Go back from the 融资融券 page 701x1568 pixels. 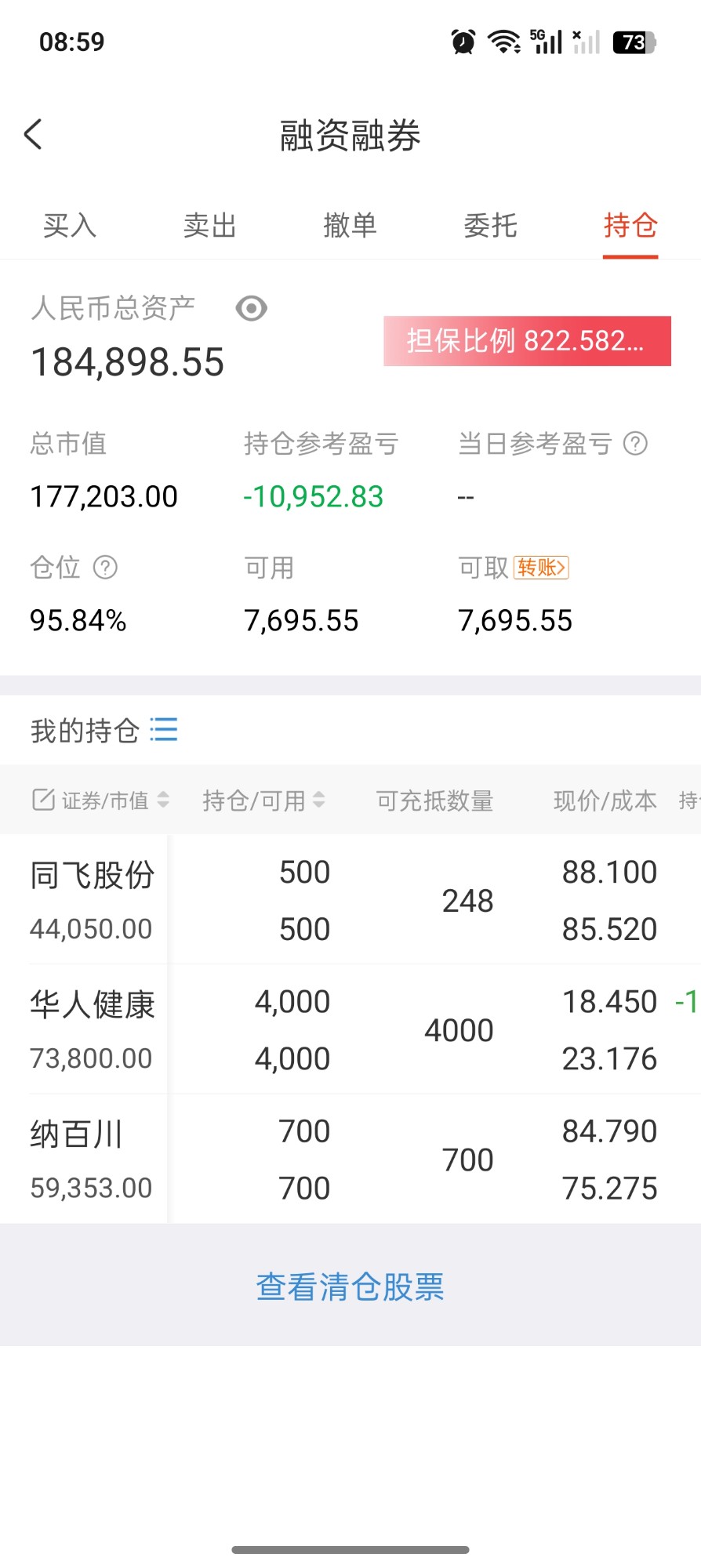click(33, 135)
